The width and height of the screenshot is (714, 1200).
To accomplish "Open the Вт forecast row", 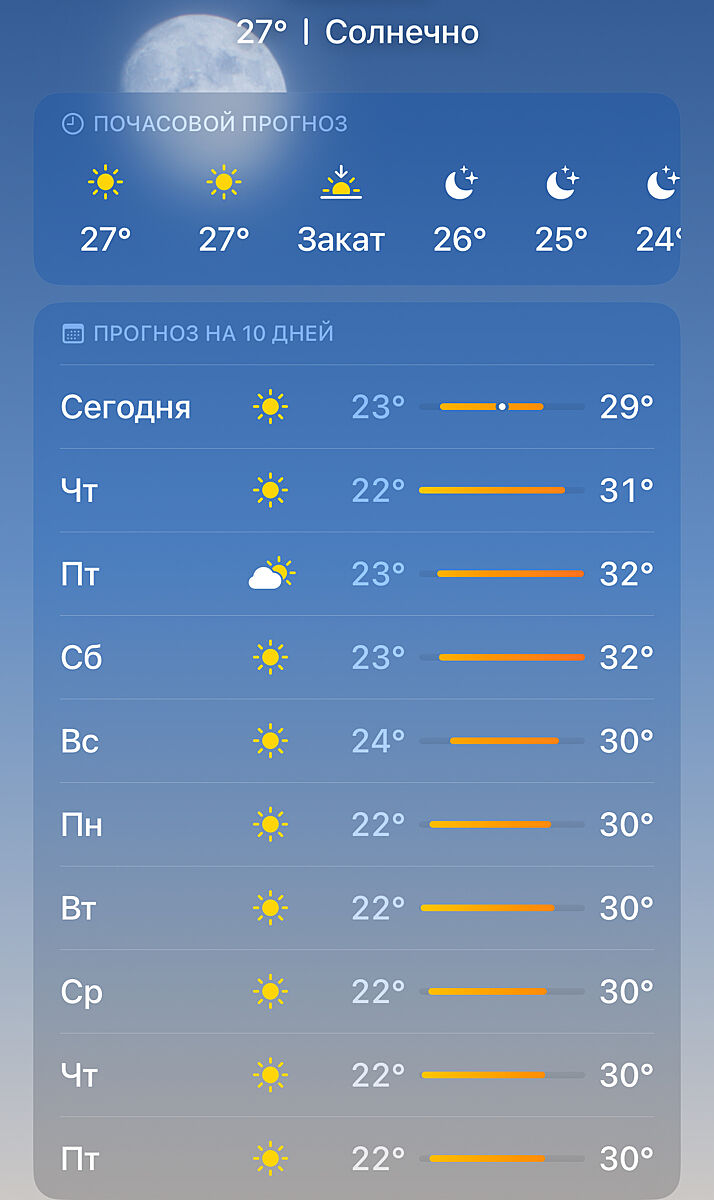I will 357,908.
